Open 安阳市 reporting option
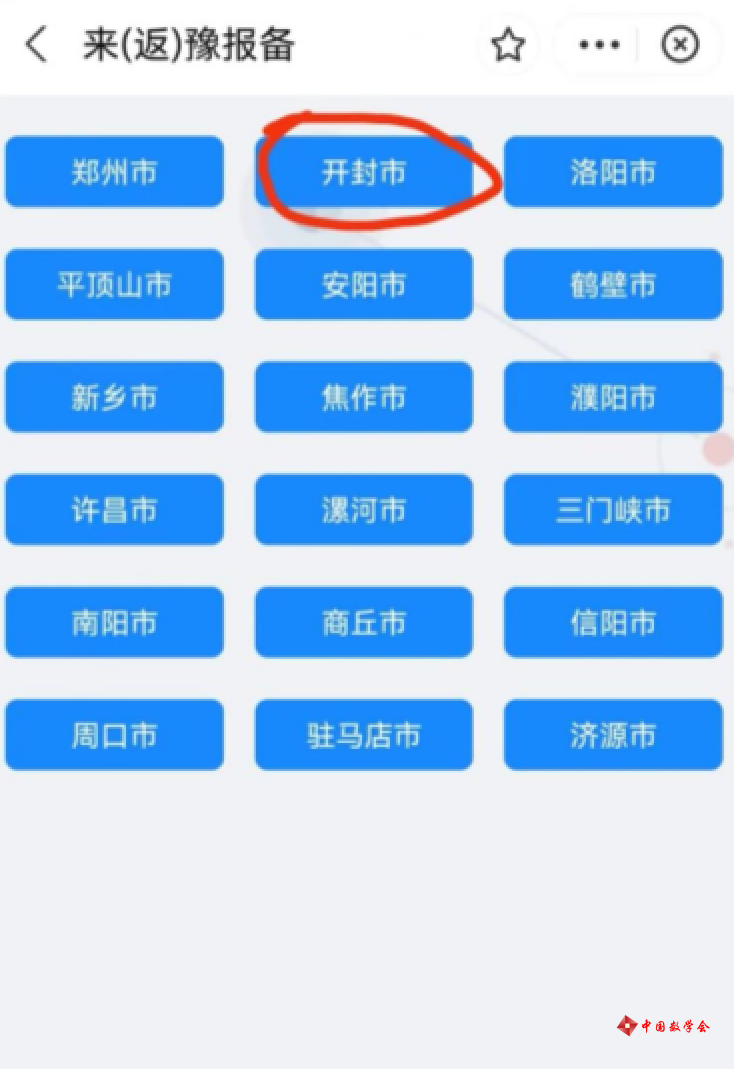734x1069 pixels. point(364,285)
